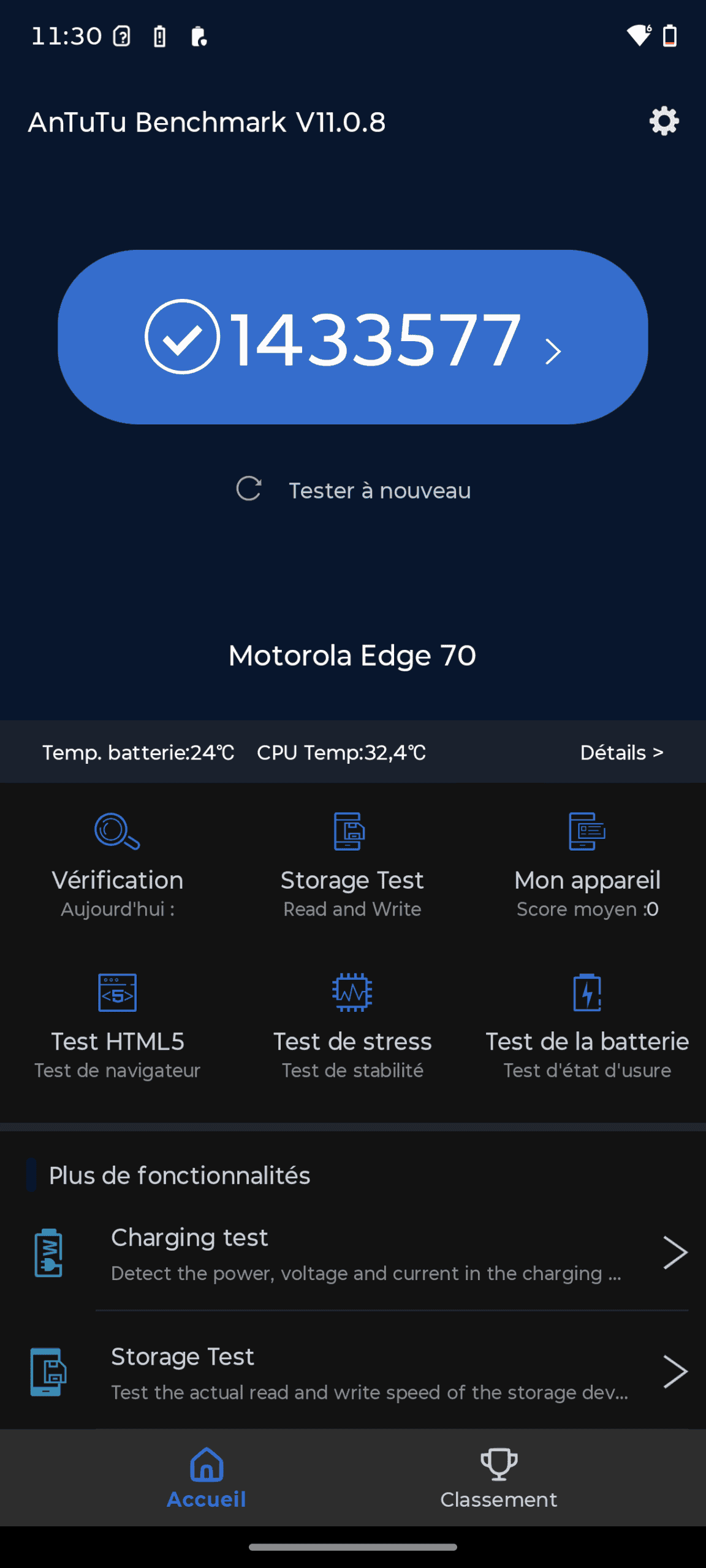The width and height of the screenshot is (706, 1568).
Task: Open Test de la batterie
Action: 587,1026
